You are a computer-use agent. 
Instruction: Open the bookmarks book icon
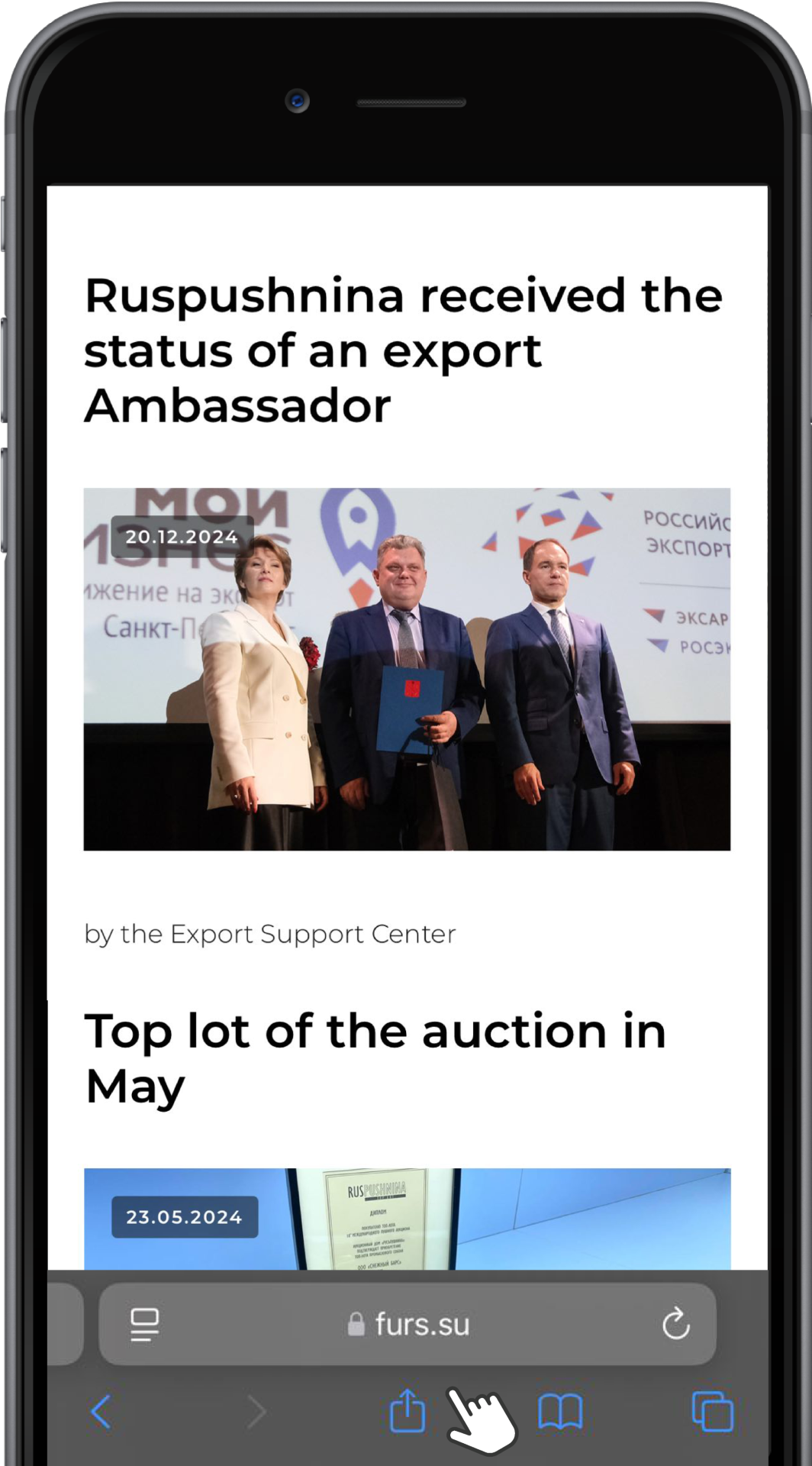click(560, 1411)
